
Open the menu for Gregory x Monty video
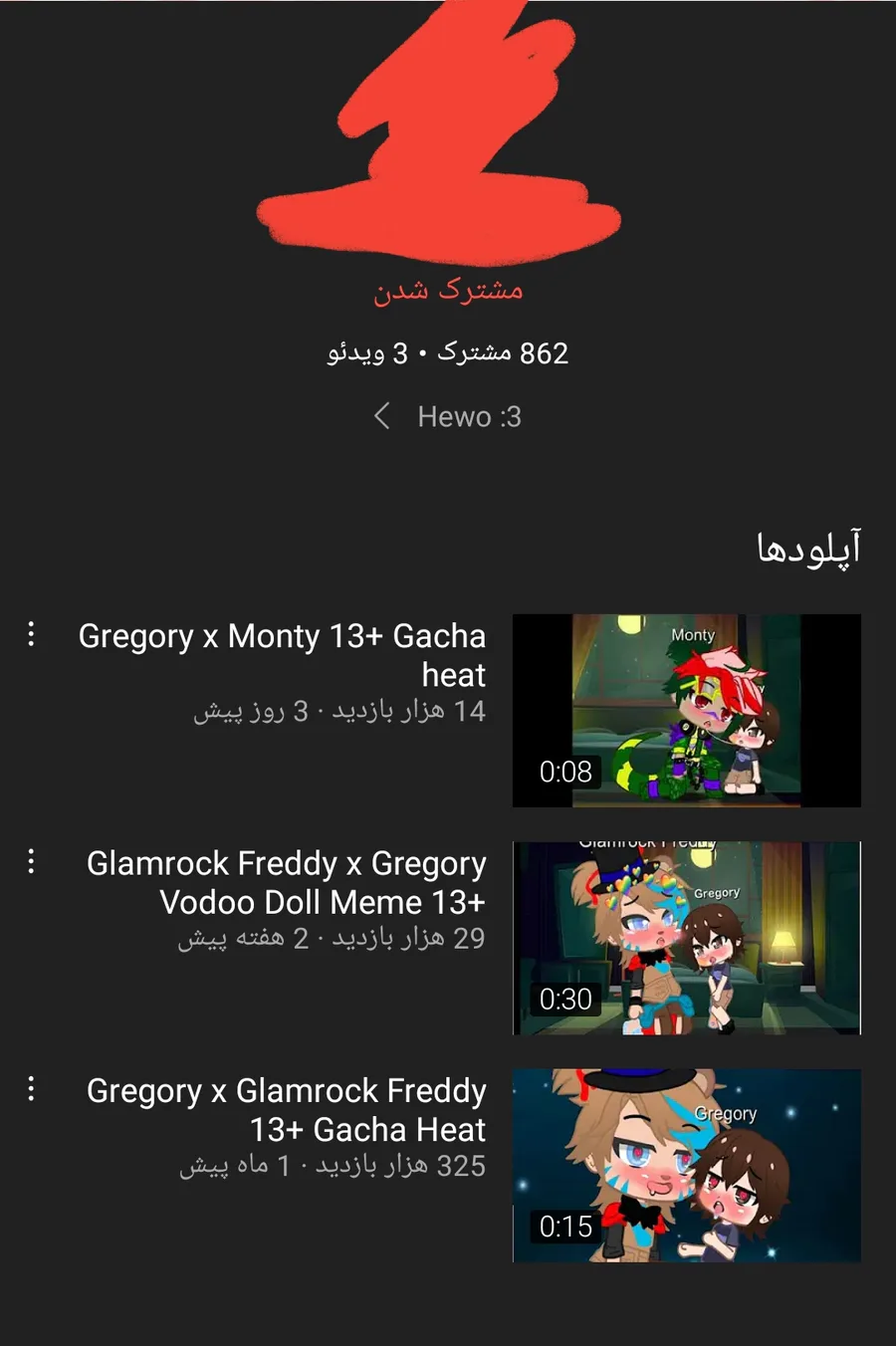(32, 634)
